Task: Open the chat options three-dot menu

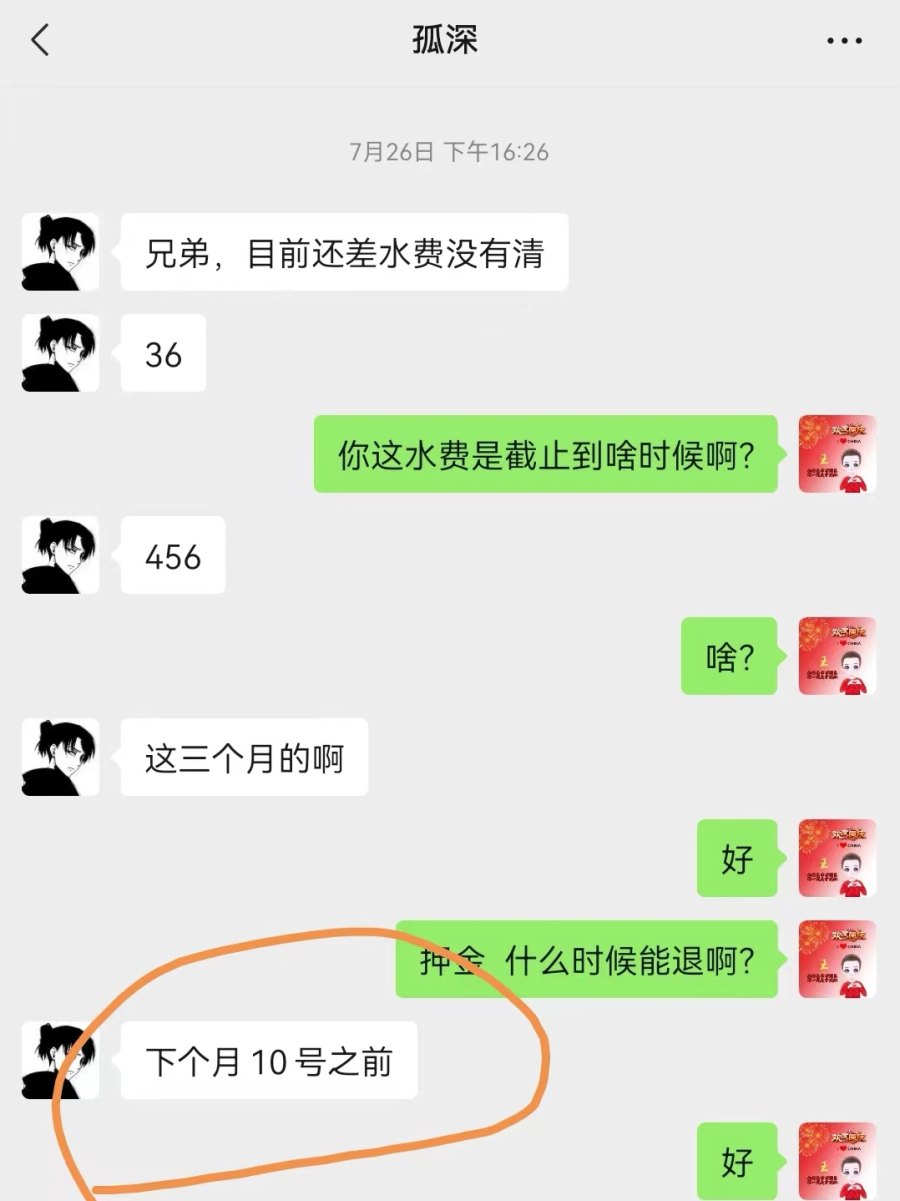Action: point(843,41)
